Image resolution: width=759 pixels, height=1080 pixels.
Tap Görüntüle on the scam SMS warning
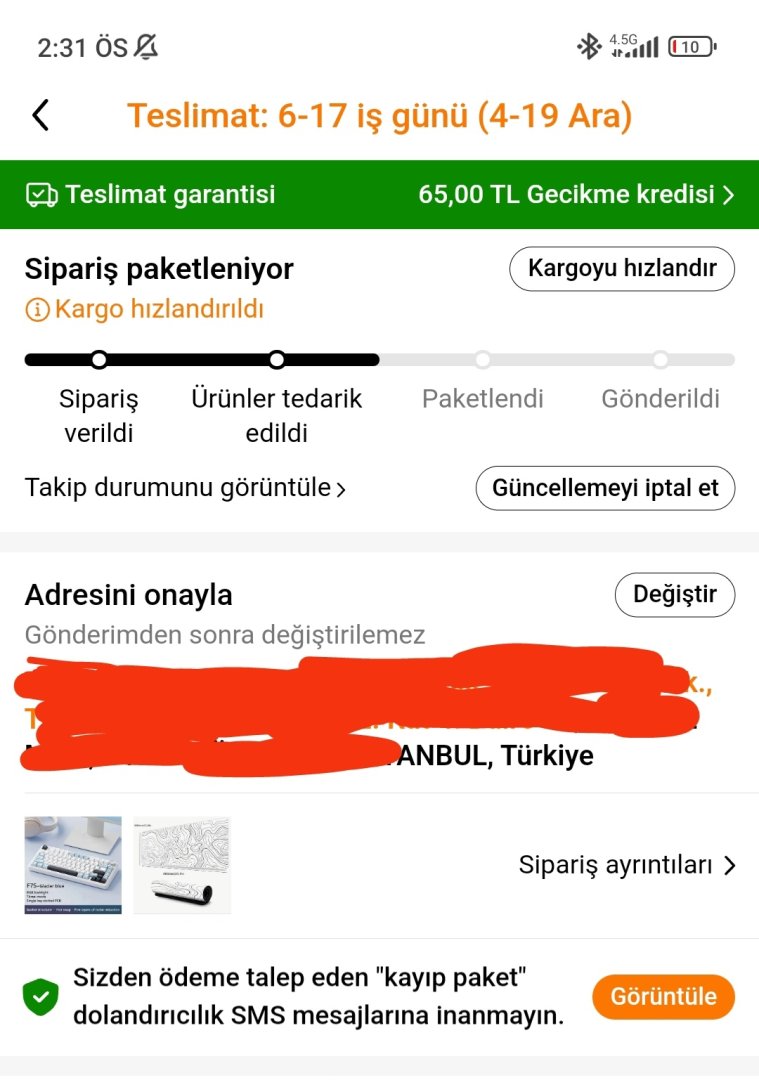point(663,996)
